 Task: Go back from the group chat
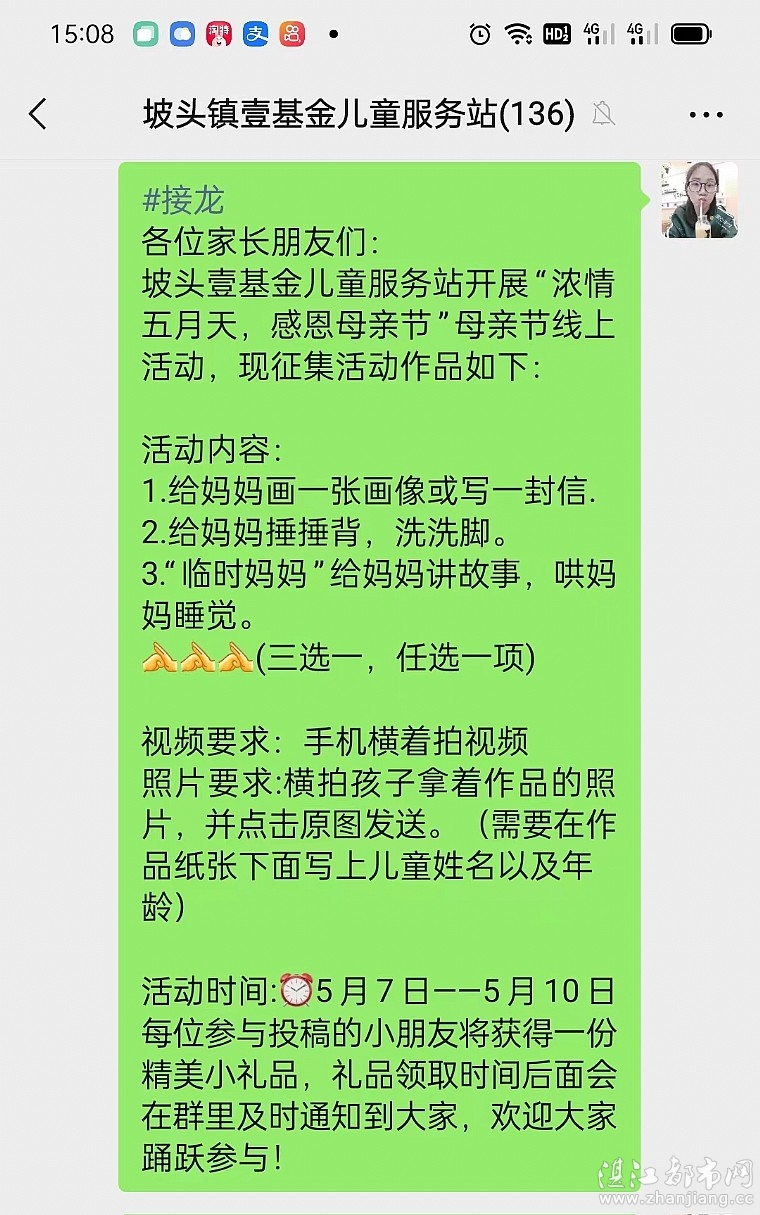(x=38, y=114)
